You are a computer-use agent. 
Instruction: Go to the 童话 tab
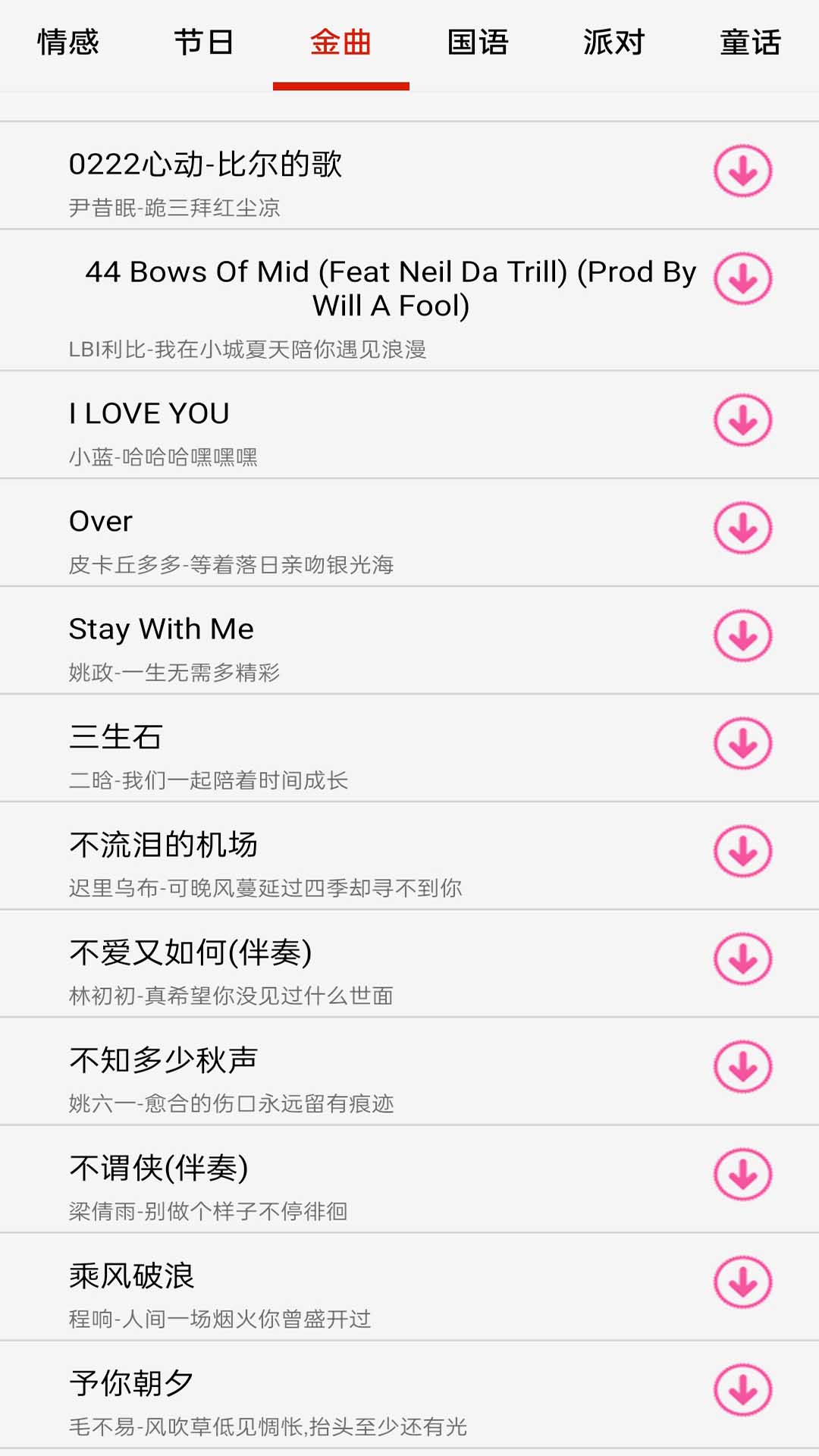point(751,42)
